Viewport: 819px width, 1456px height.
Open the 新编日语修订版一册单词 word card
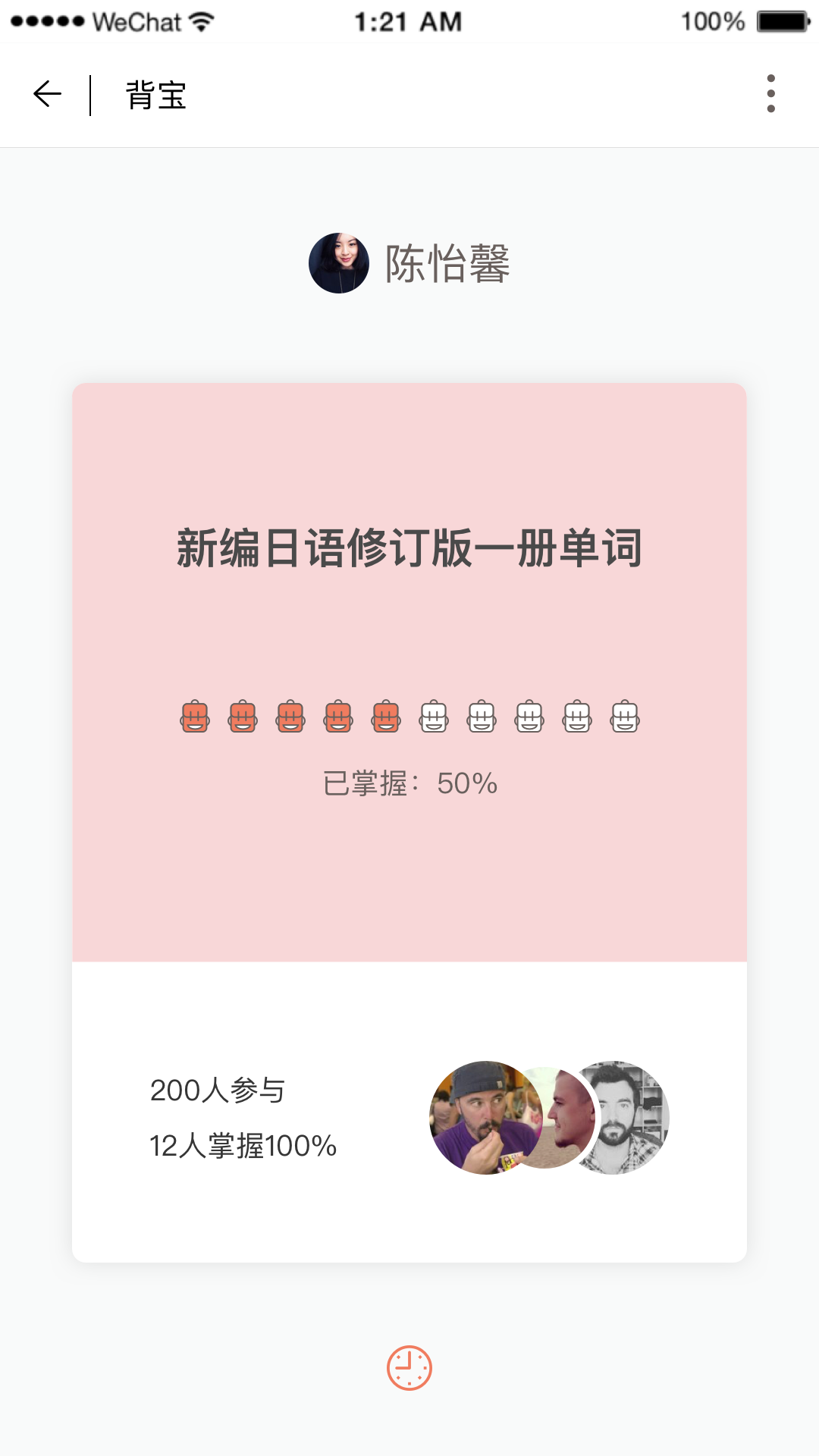pyautogui.click(x=409, y=548)
